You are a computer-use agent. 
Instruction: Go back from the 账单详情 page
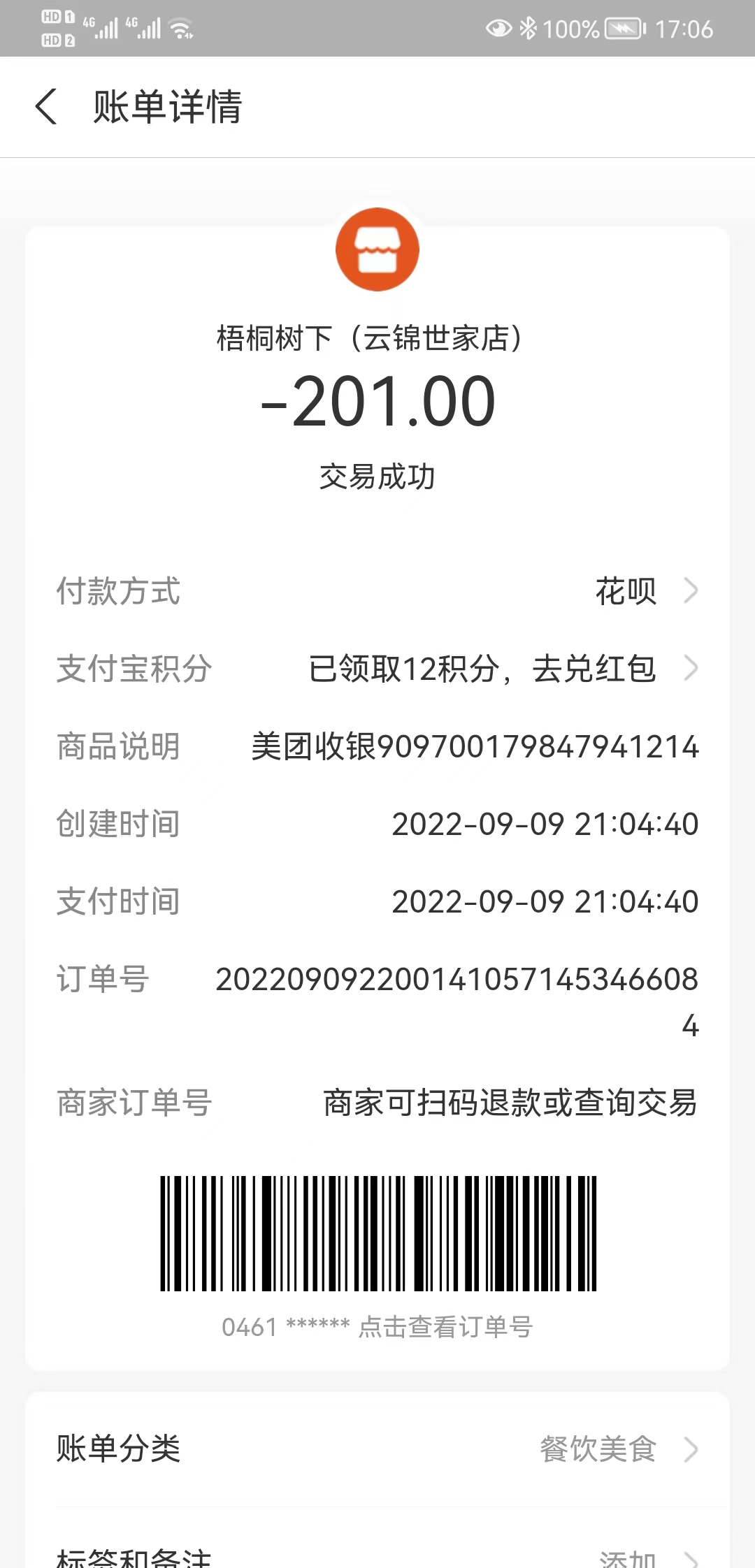click(46, 107)
